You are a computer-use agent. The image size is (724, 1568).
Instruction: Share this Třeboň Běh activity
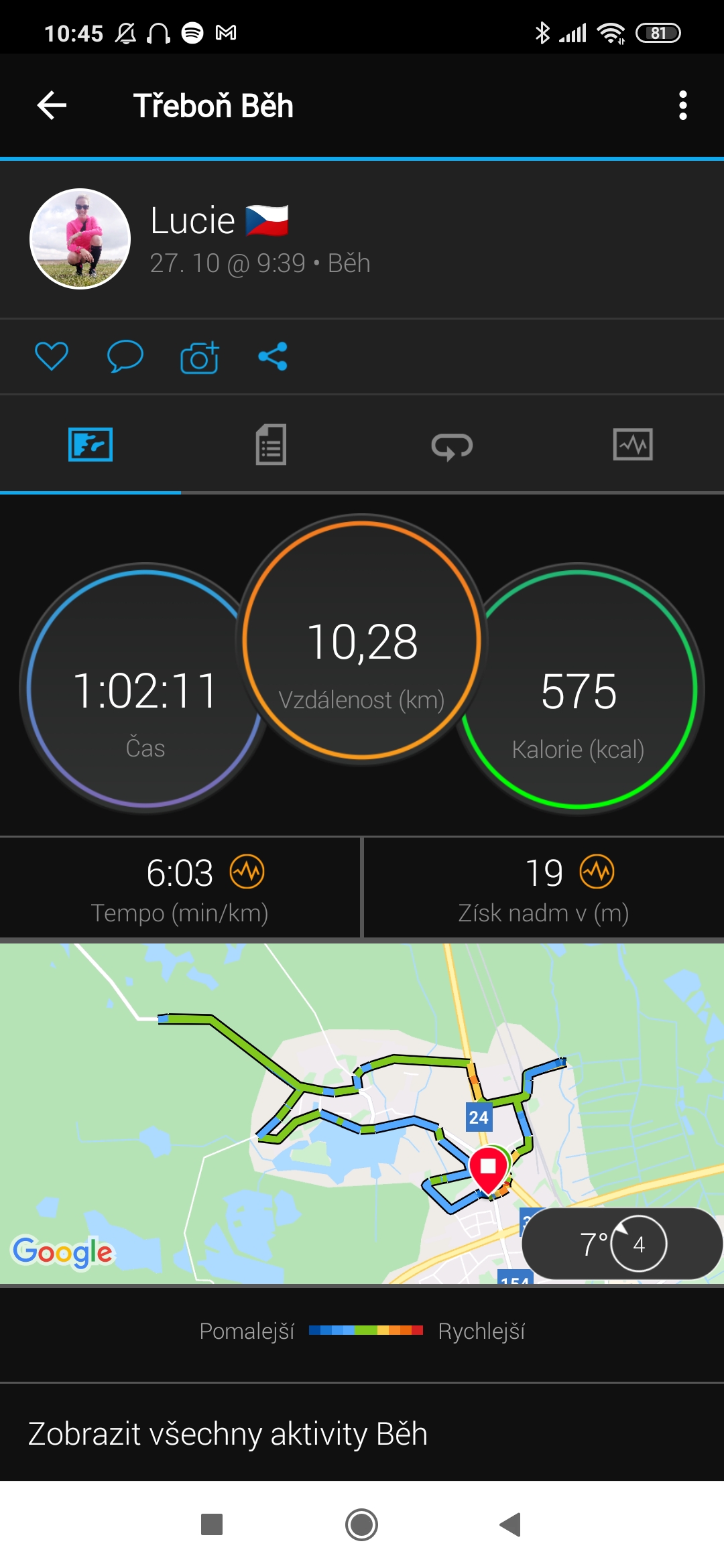pyautogui.click(x=273, y=356)
